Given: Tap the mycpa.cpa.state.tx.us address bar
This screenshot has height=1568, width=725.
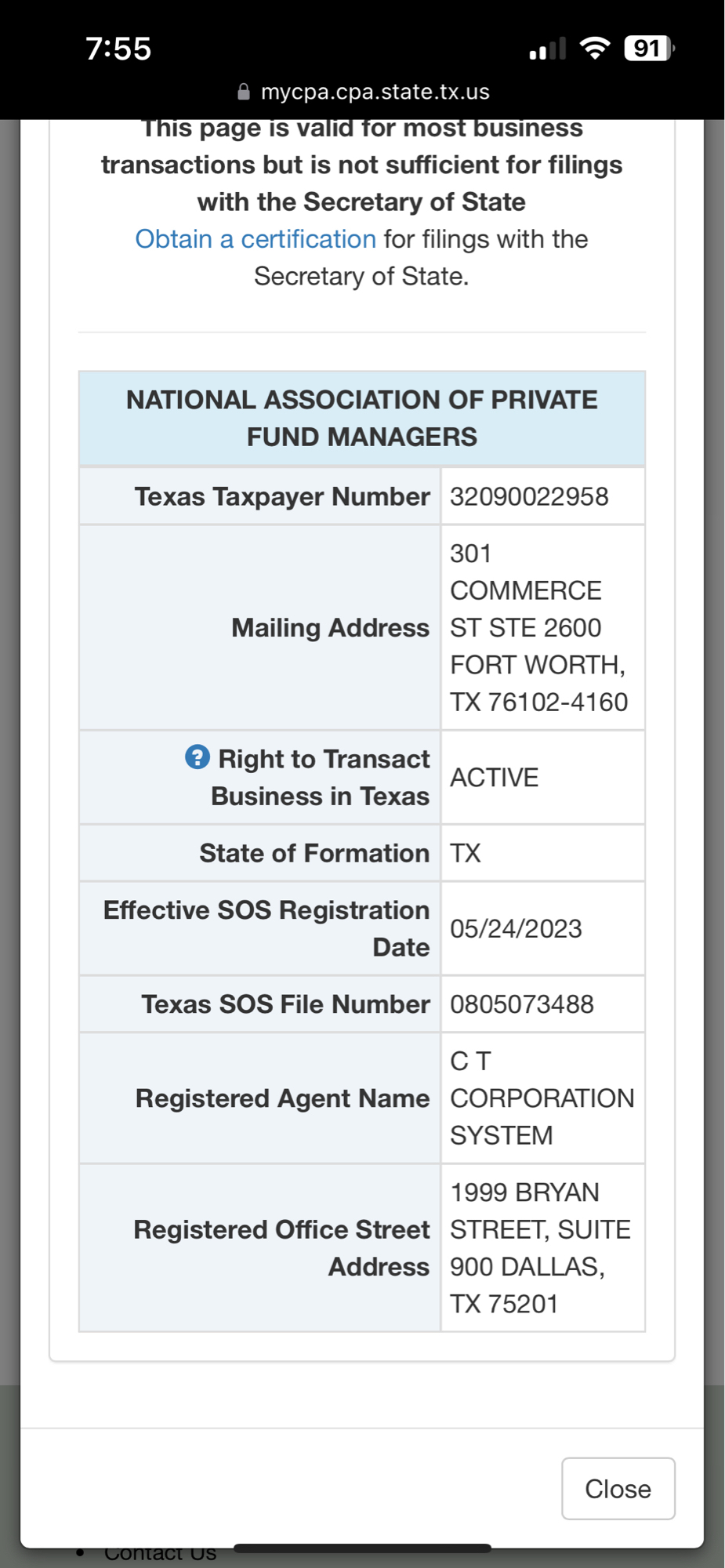Looking at the screenshot, I should pos(363,93).
